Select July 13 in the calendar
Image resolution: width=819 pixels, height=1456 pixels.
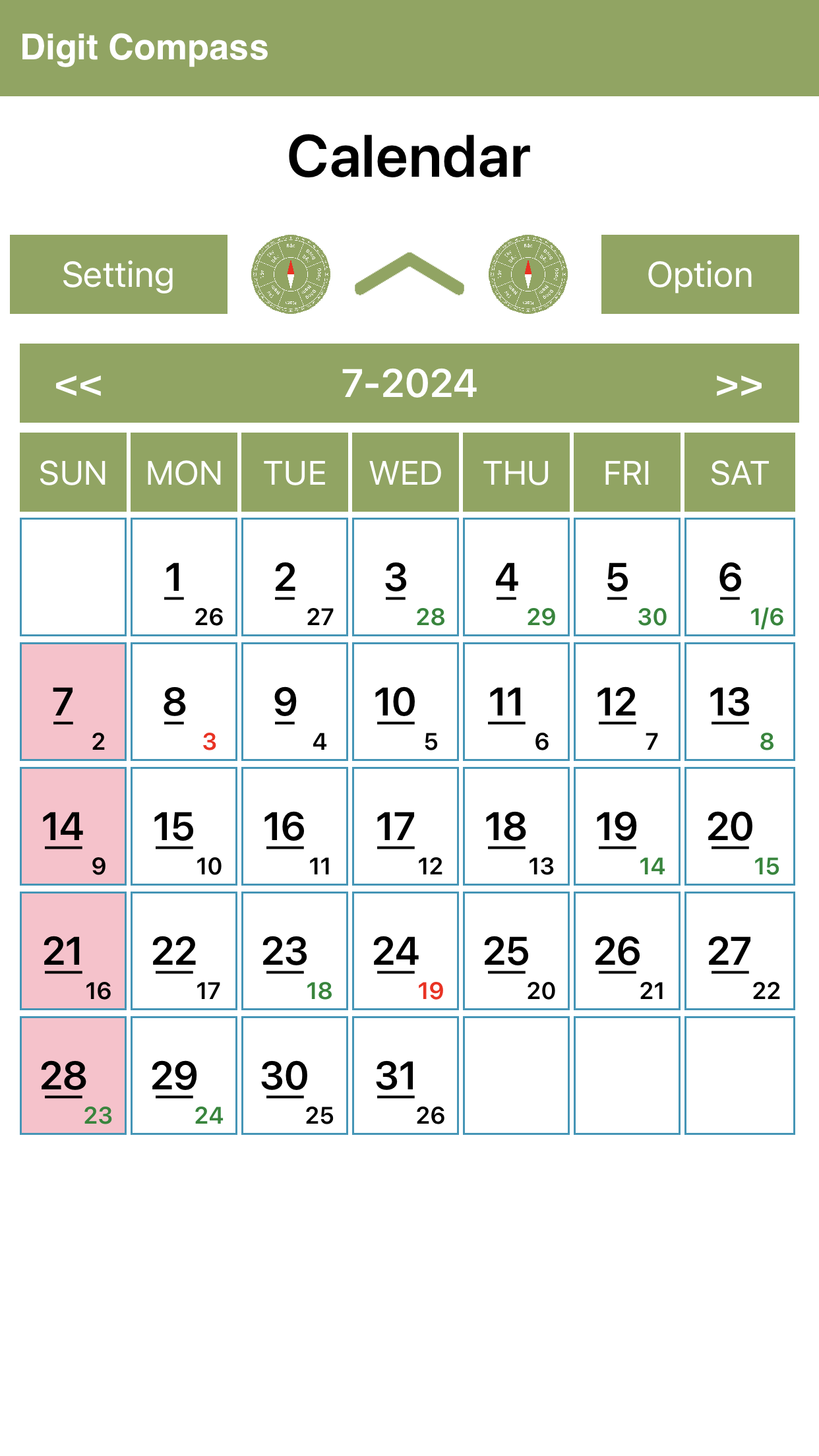(x=739, y=702)
